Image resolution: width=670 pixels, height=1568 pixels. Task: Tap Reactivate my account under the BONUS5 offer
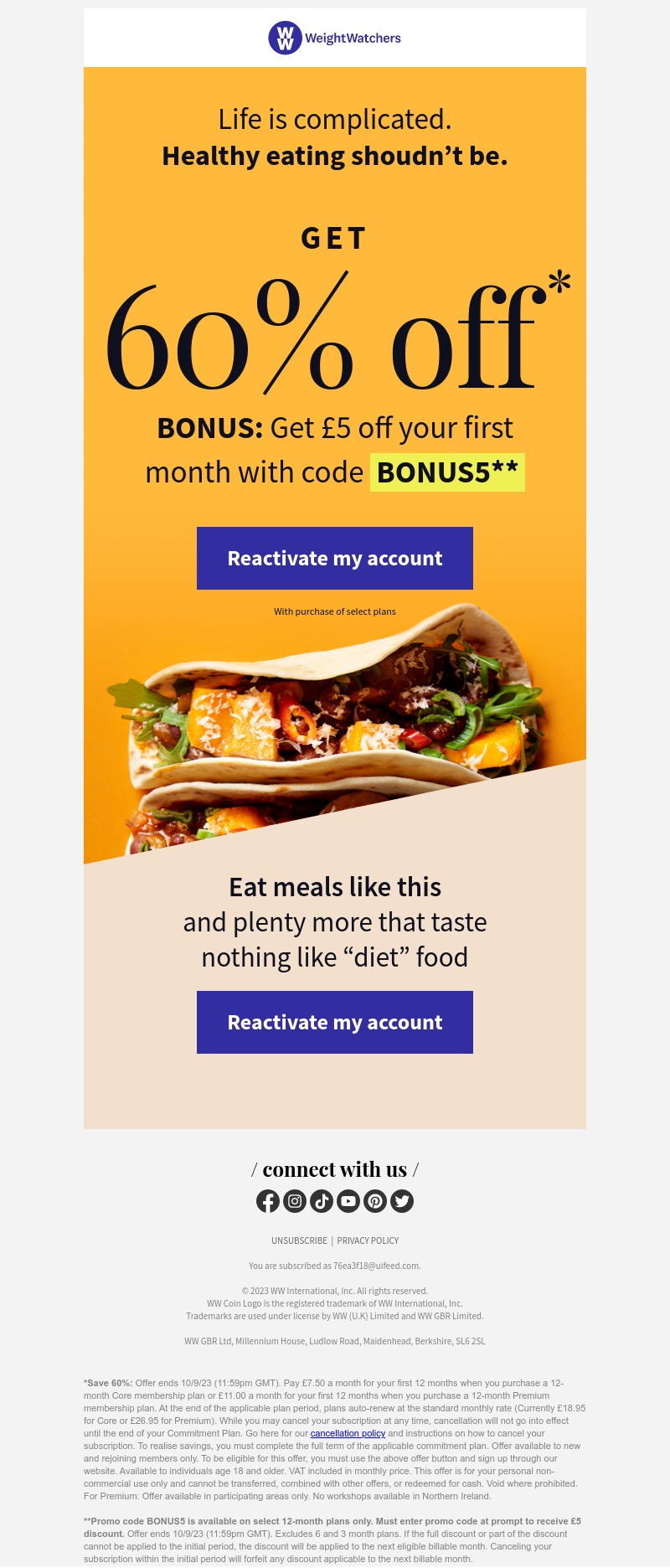[335, 558]
